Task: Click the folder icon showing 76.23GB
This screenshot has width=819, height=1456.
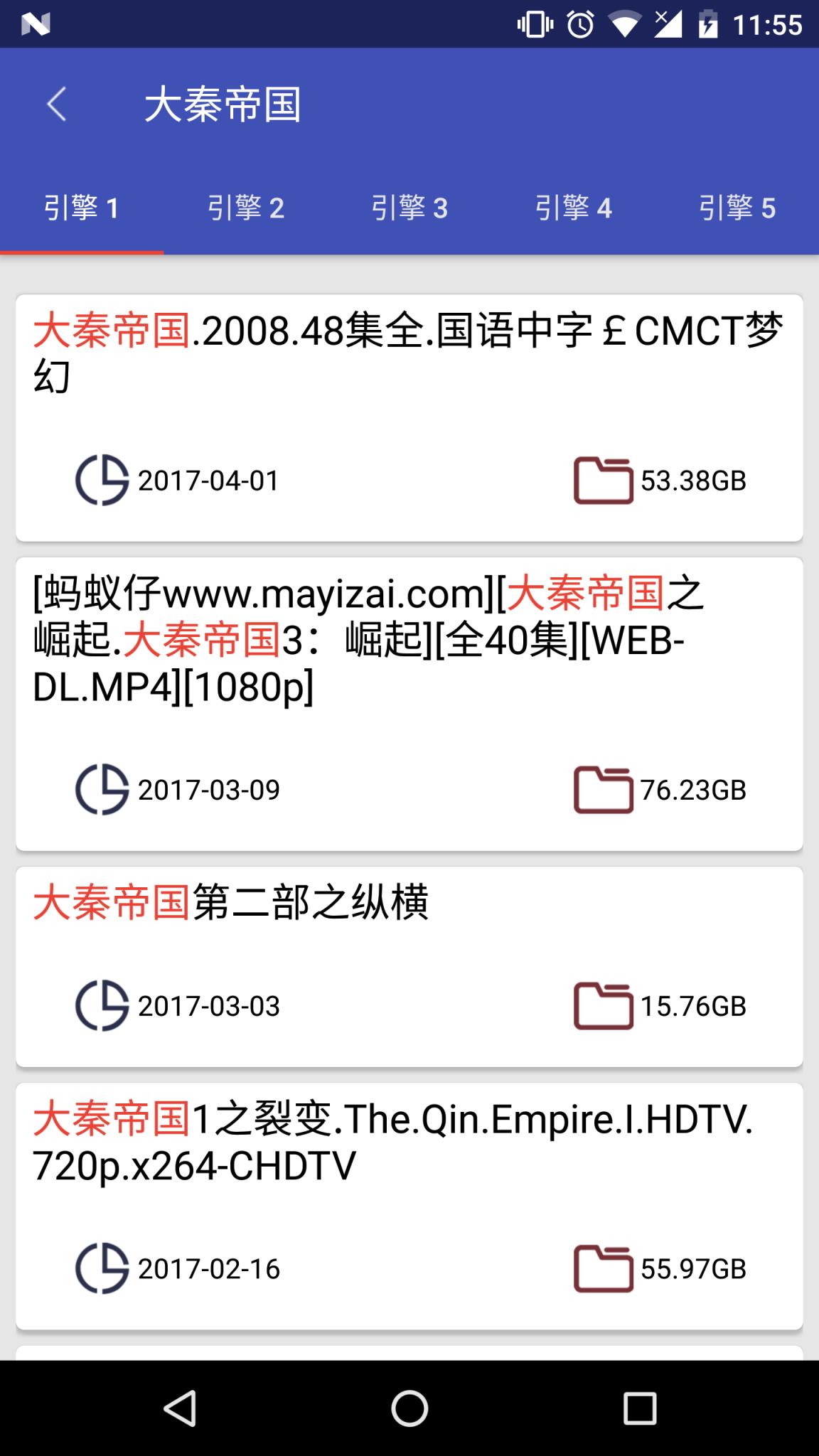Action: [x=604, y=788]
